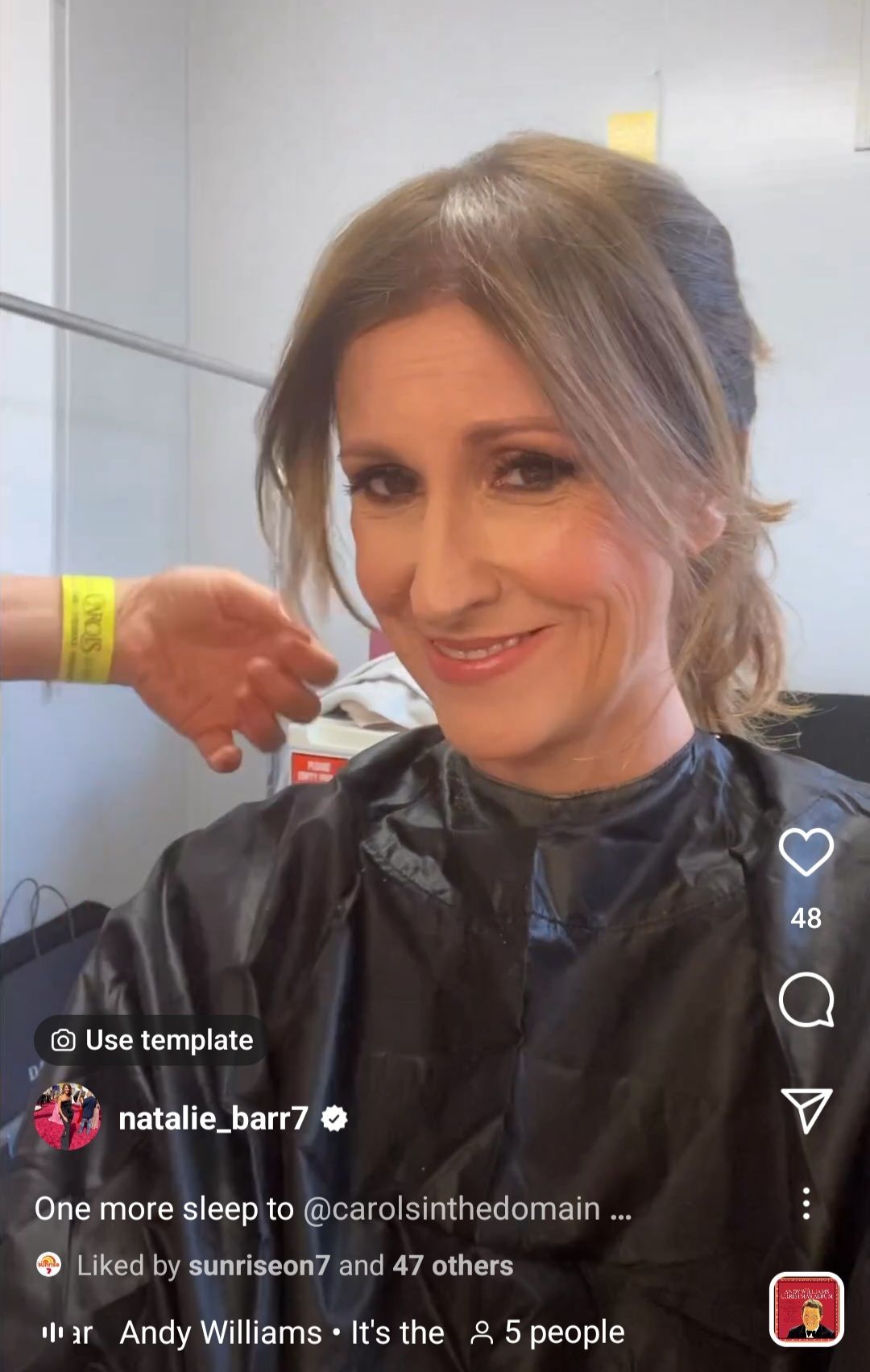Image resolution: width=870 pixels, height=1372 pixels.
Task: Open the three-dot overflow menu
Action: click(x=806, y=1203)
